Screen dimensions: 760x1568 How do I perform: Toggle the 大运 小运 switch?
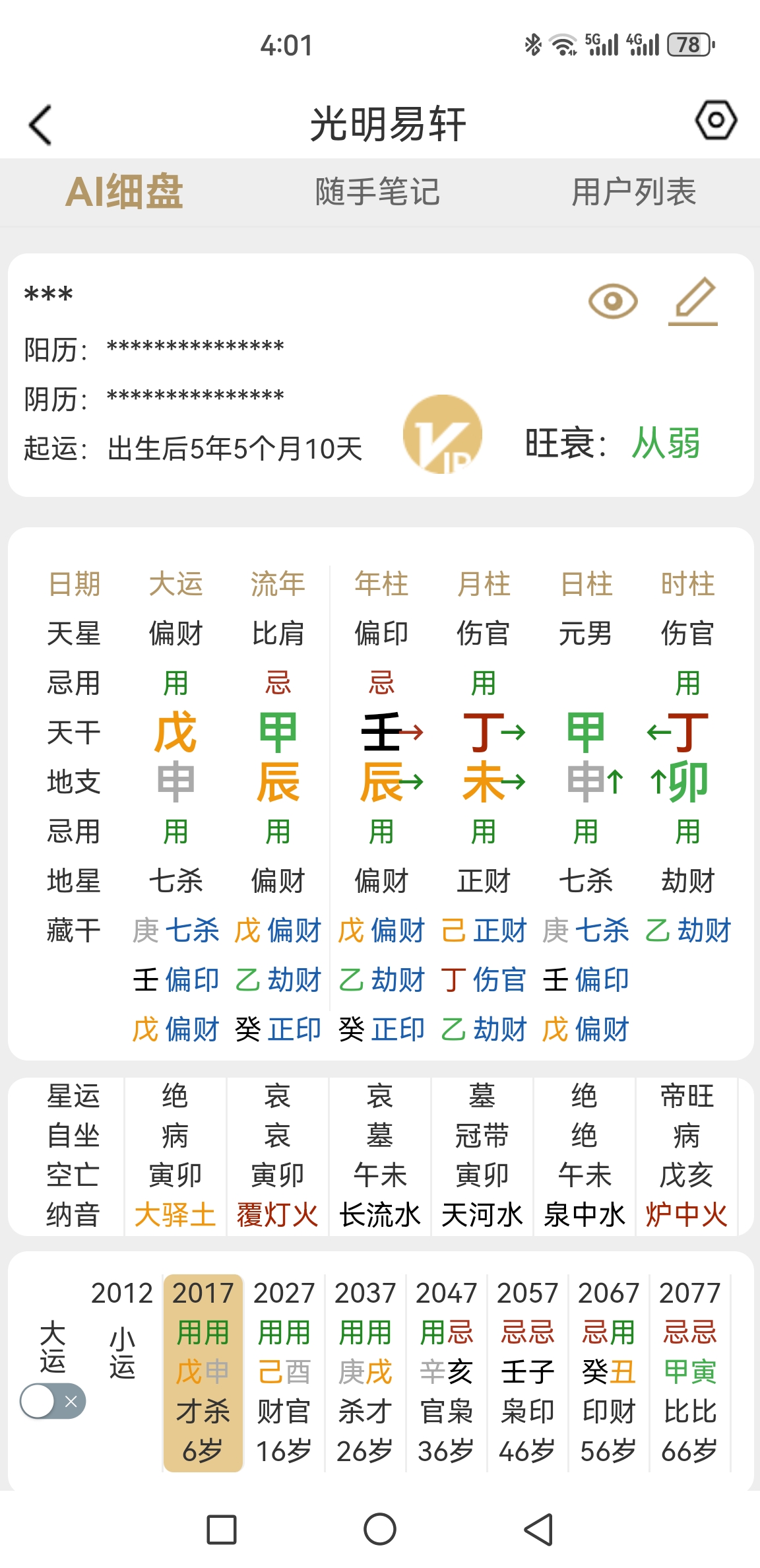[53, 1401]
